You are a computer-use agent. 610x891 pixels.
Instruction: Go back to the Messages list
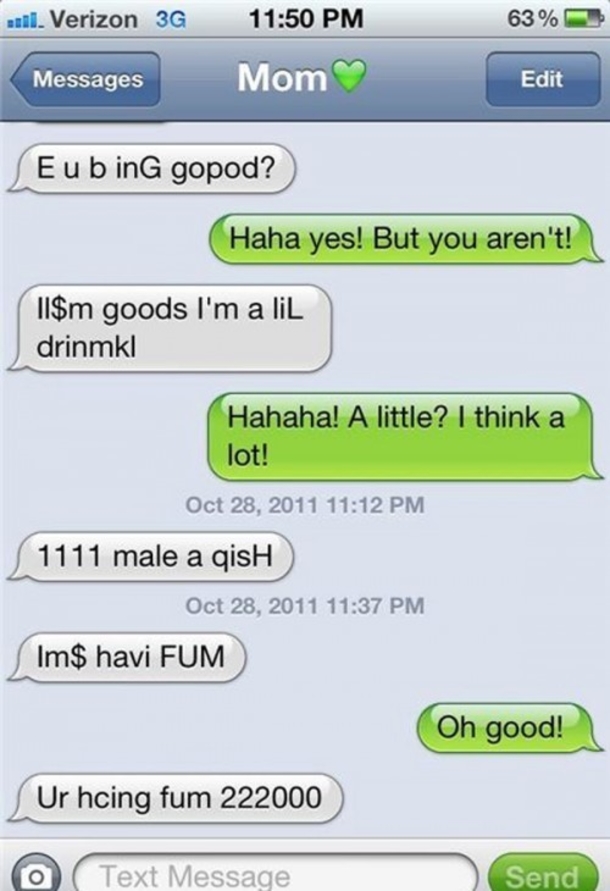(84, 79)
